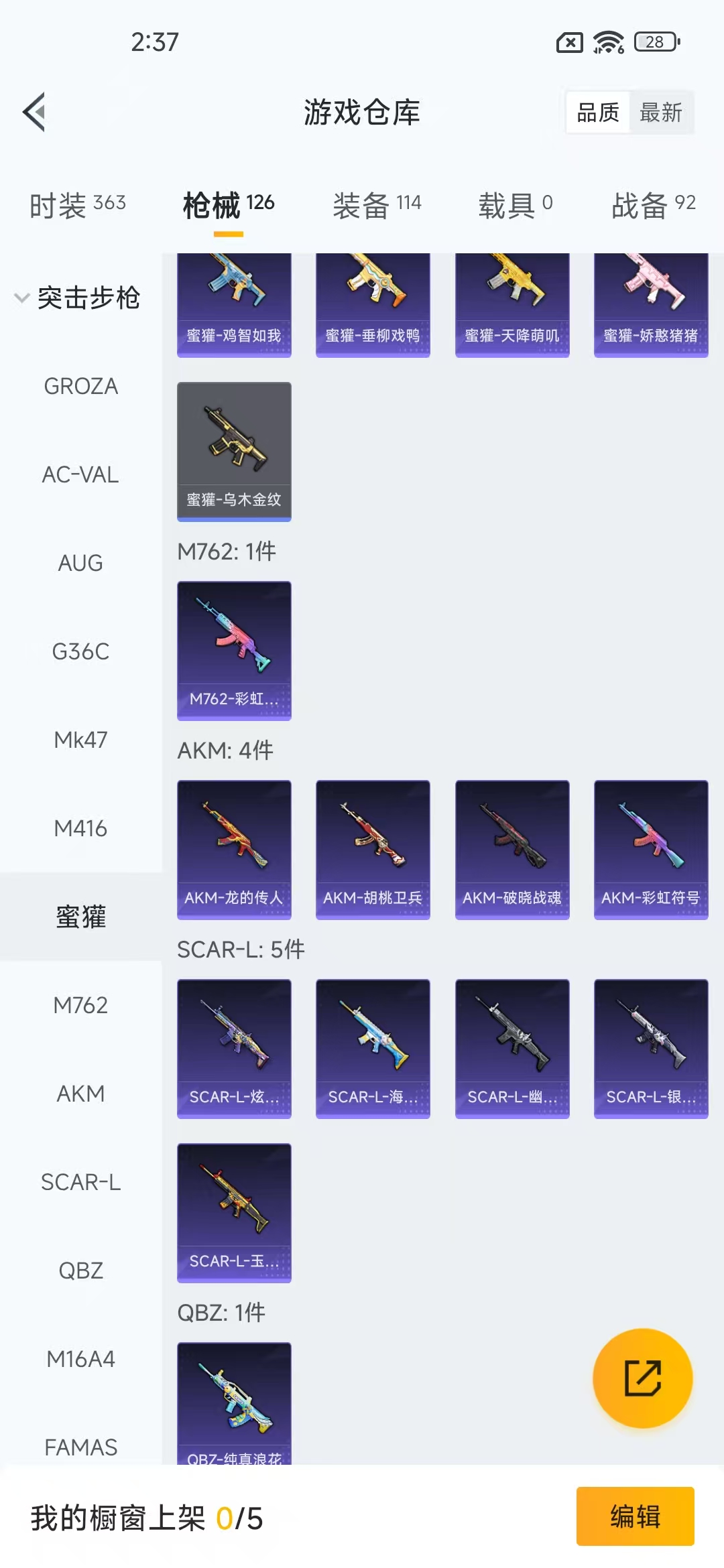Switch to the 装备 tab

(377, 205)
